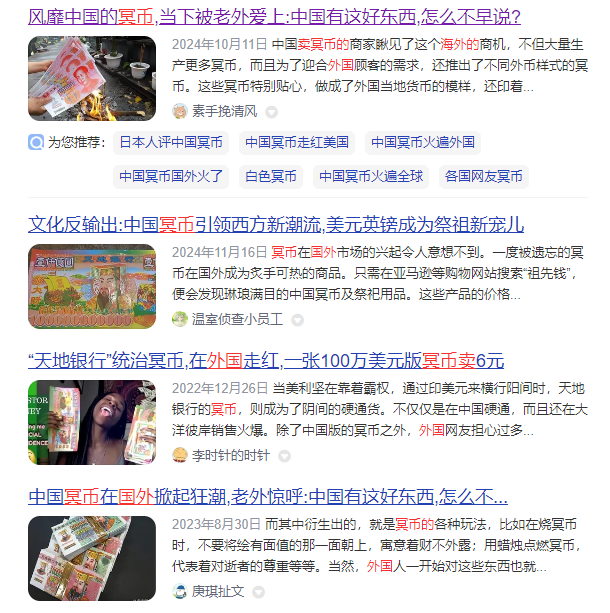The height and width of the screenshot is (613, 610).
Task: Select the suggestion chip 白色冥币
Action: click(271, 176)
